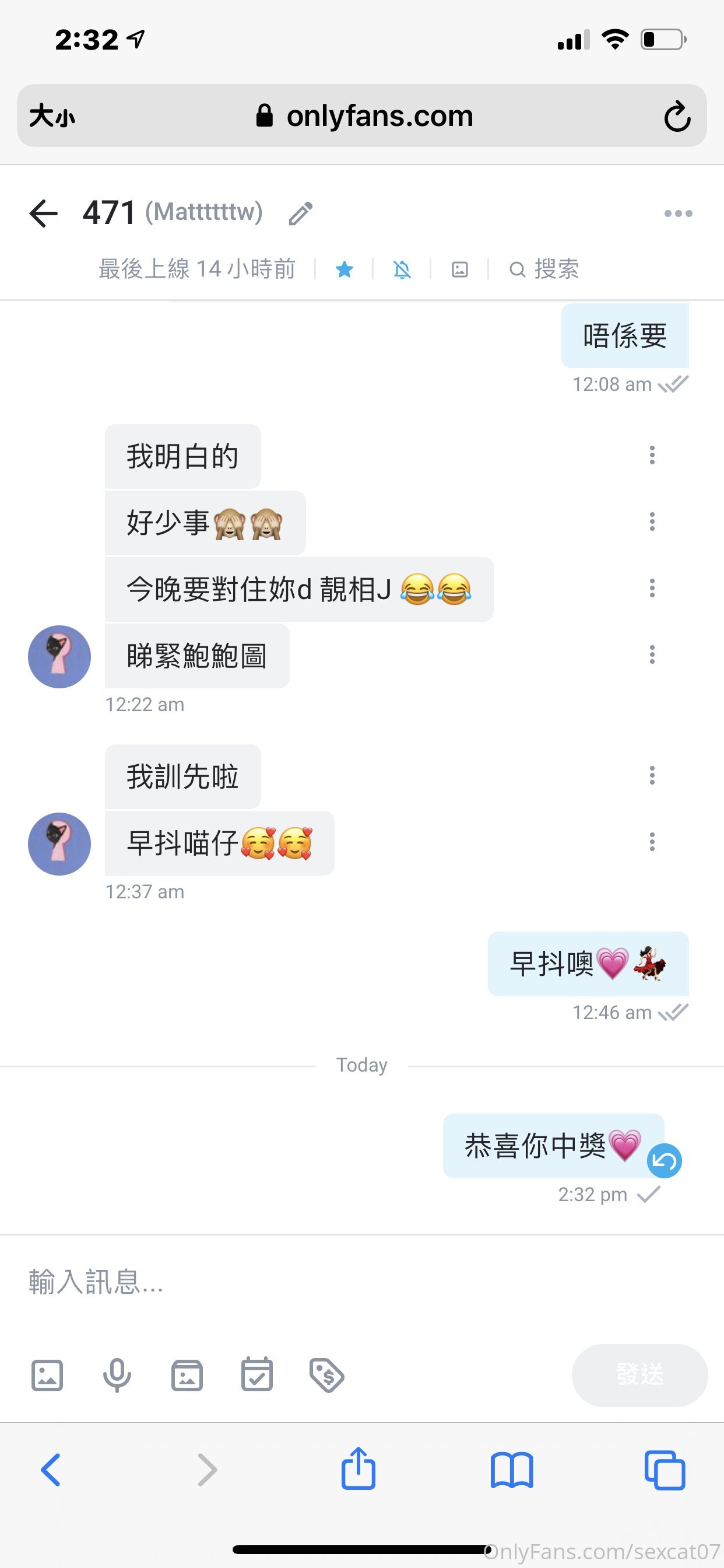Viewport: 724px width, 1568px height.
Task: Set a message price tag
Action: click(x=326, y=1375)
